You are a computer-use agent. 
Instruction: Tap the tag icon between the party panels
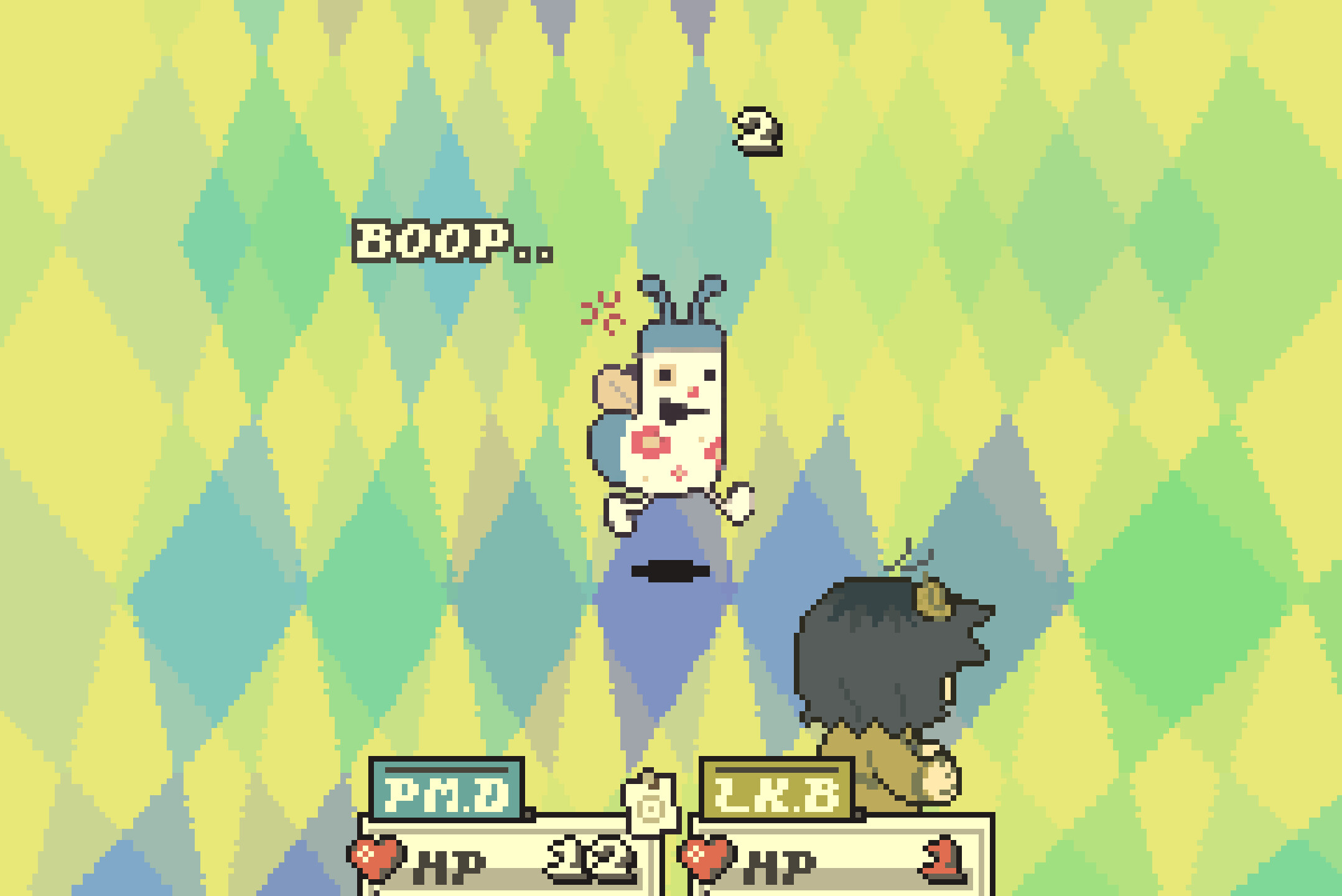pyautogui.click(x=651, y=803)
